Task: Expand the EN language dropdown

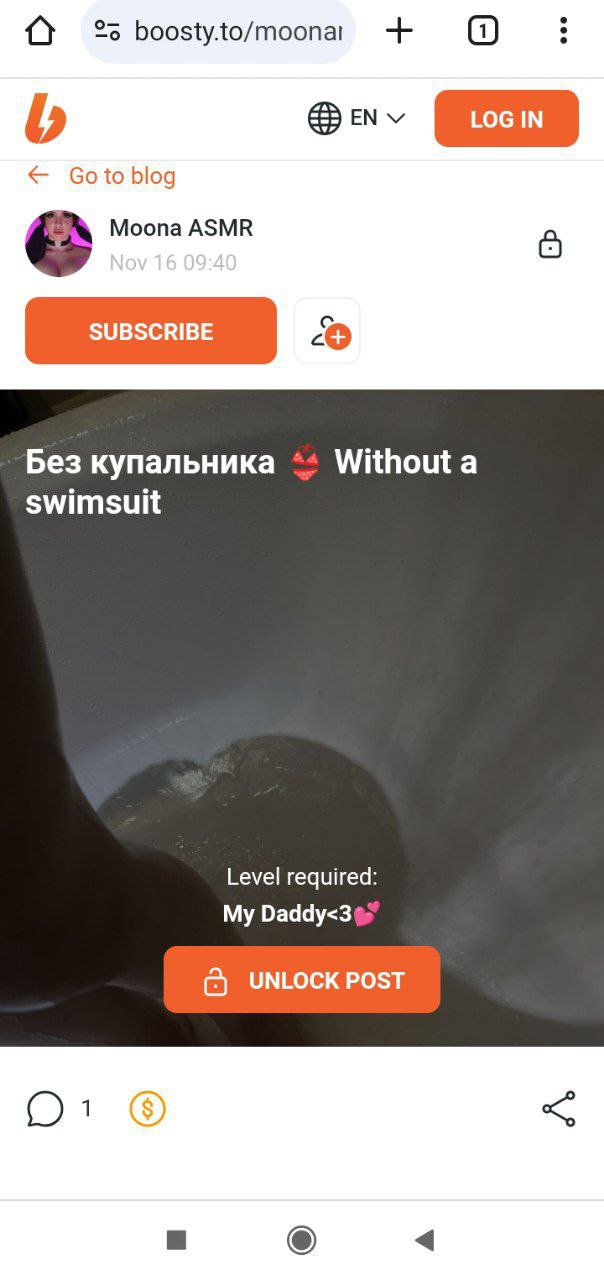Action: pyautogui.click(x=357, y=118)
